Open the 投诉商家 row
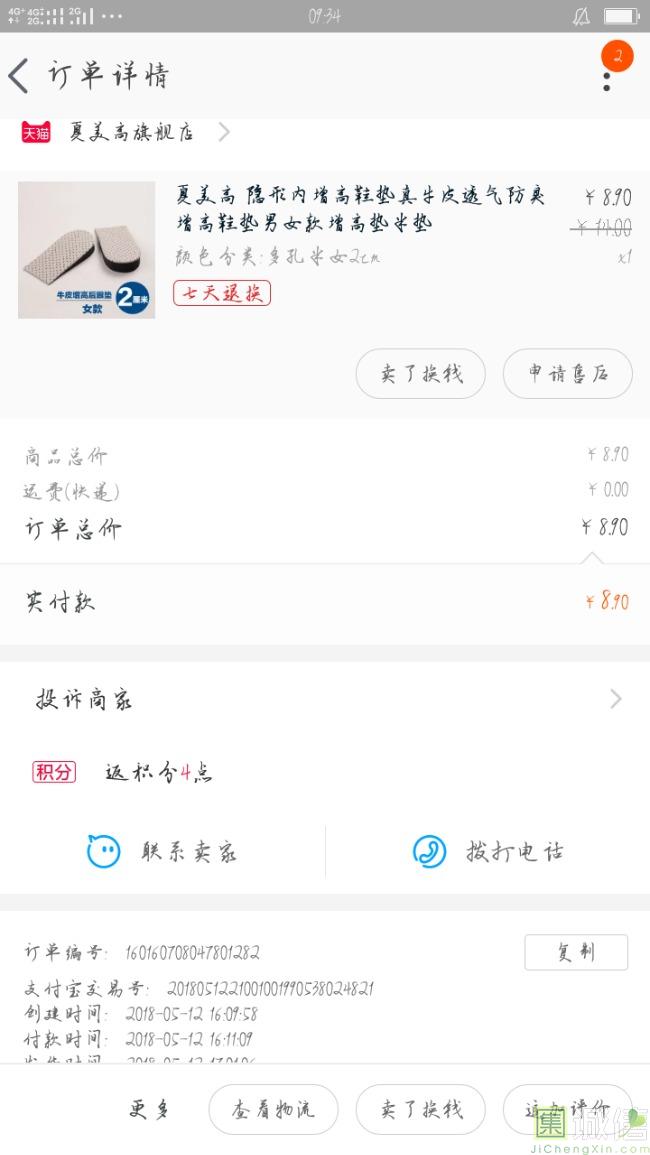The height and width of the screenshot is (1155, 650). tap(325, 700)
